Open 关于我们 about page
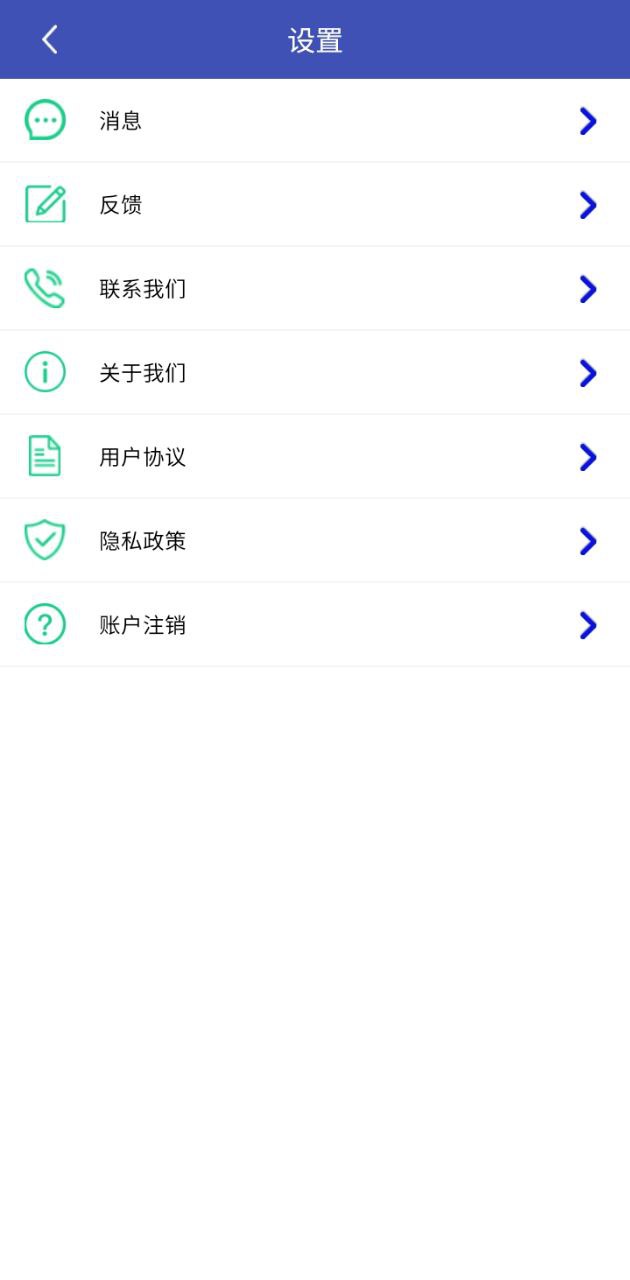Image resolution: width=630 pixels, height=1280 pixels. pyautogui.click(x=315, y=373)
